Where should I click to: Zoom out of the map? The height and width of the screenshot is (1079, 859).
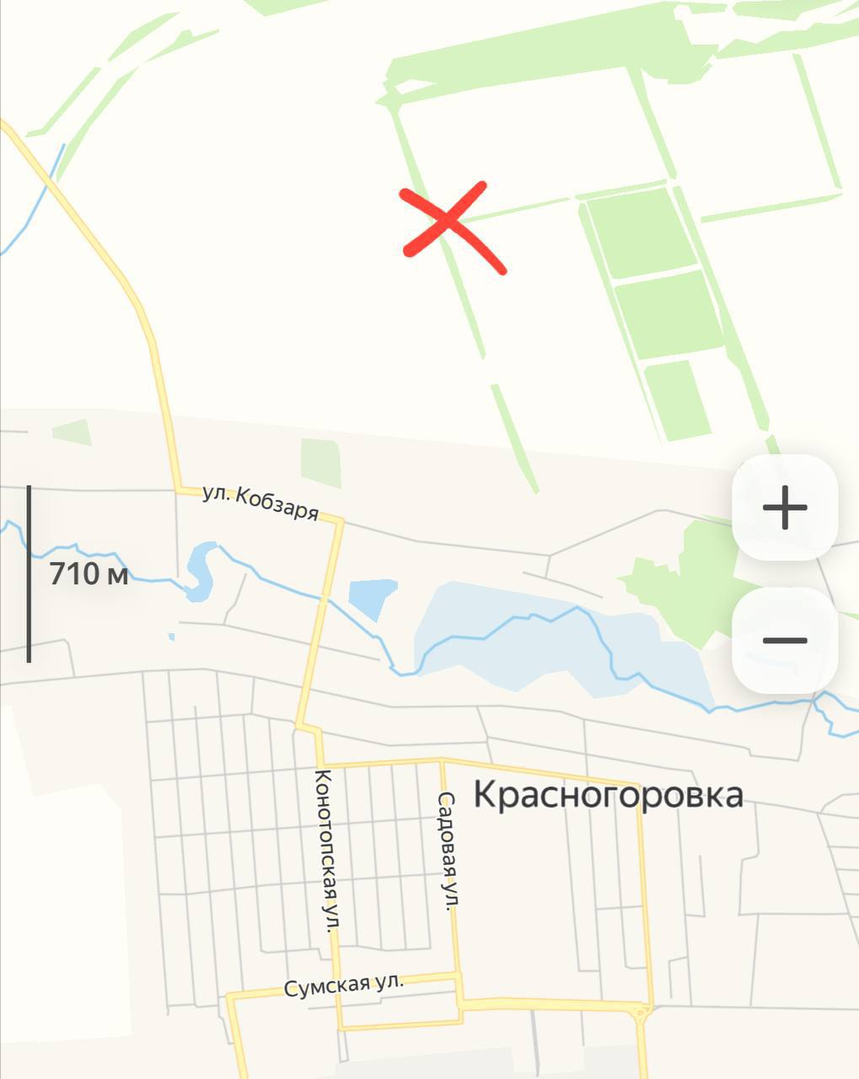784,640
